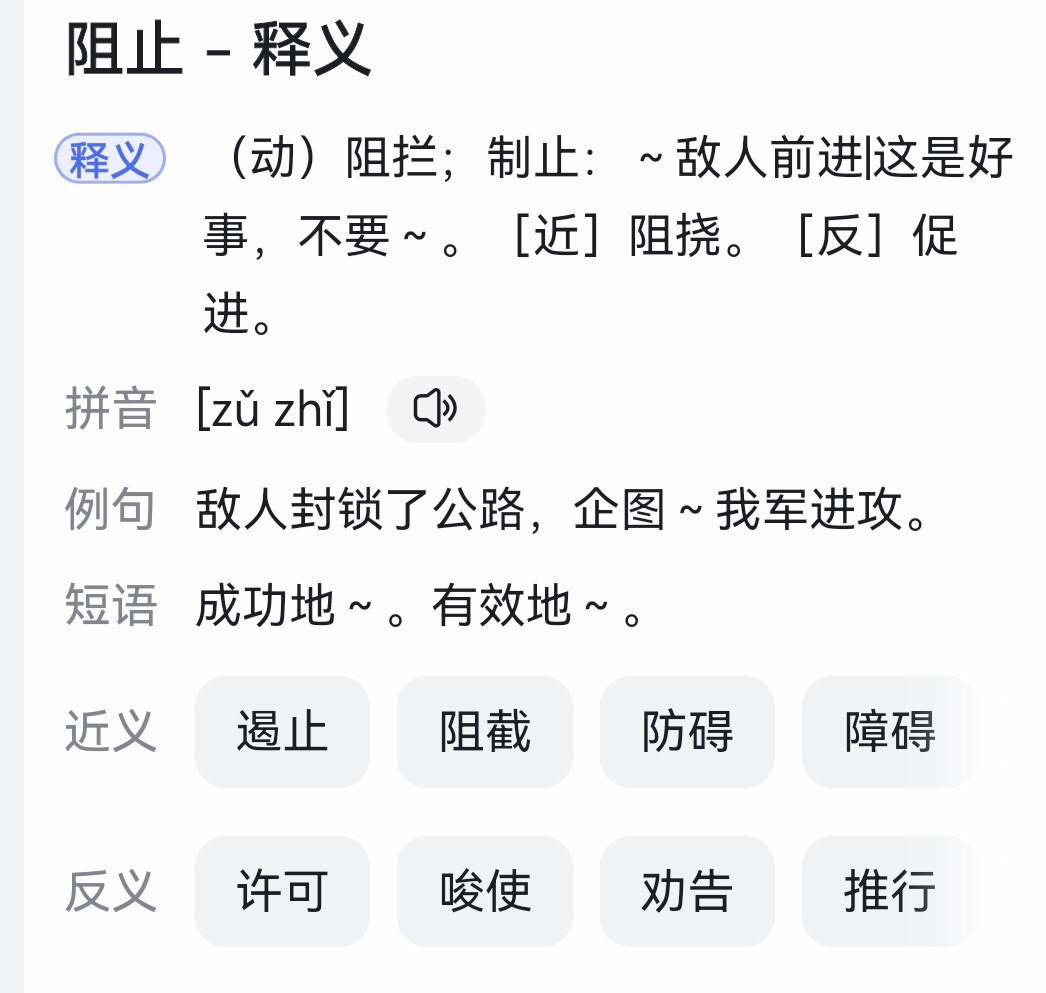Open the synonym 遏止
The height and width of the screenshot is (993, 1046).
click(282, 732)
